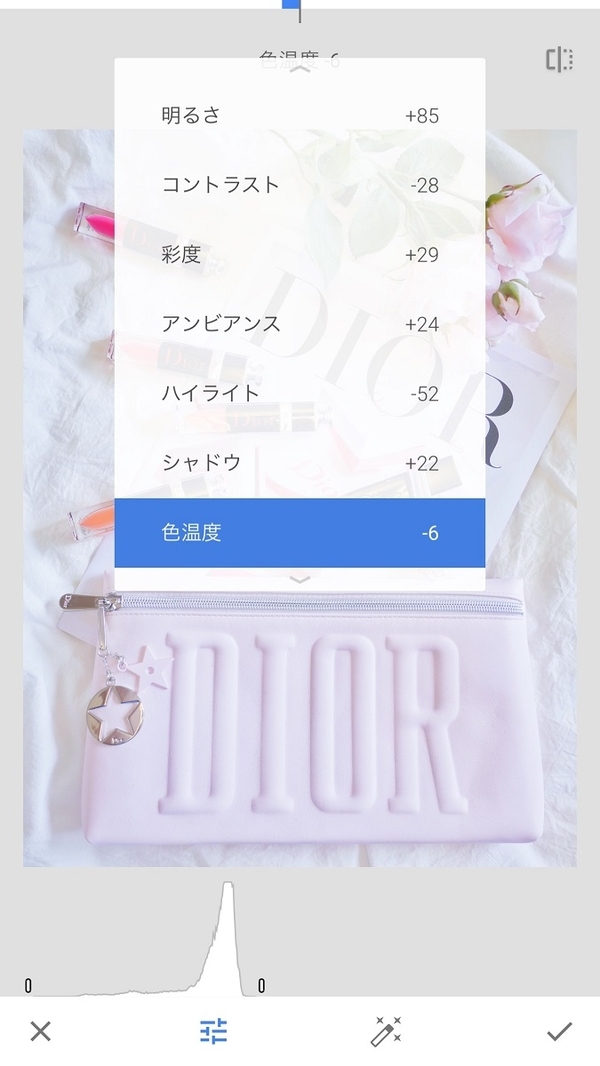Confirm the edits with the checkmark
600x1066 pixels.
tap(559, 1031)
